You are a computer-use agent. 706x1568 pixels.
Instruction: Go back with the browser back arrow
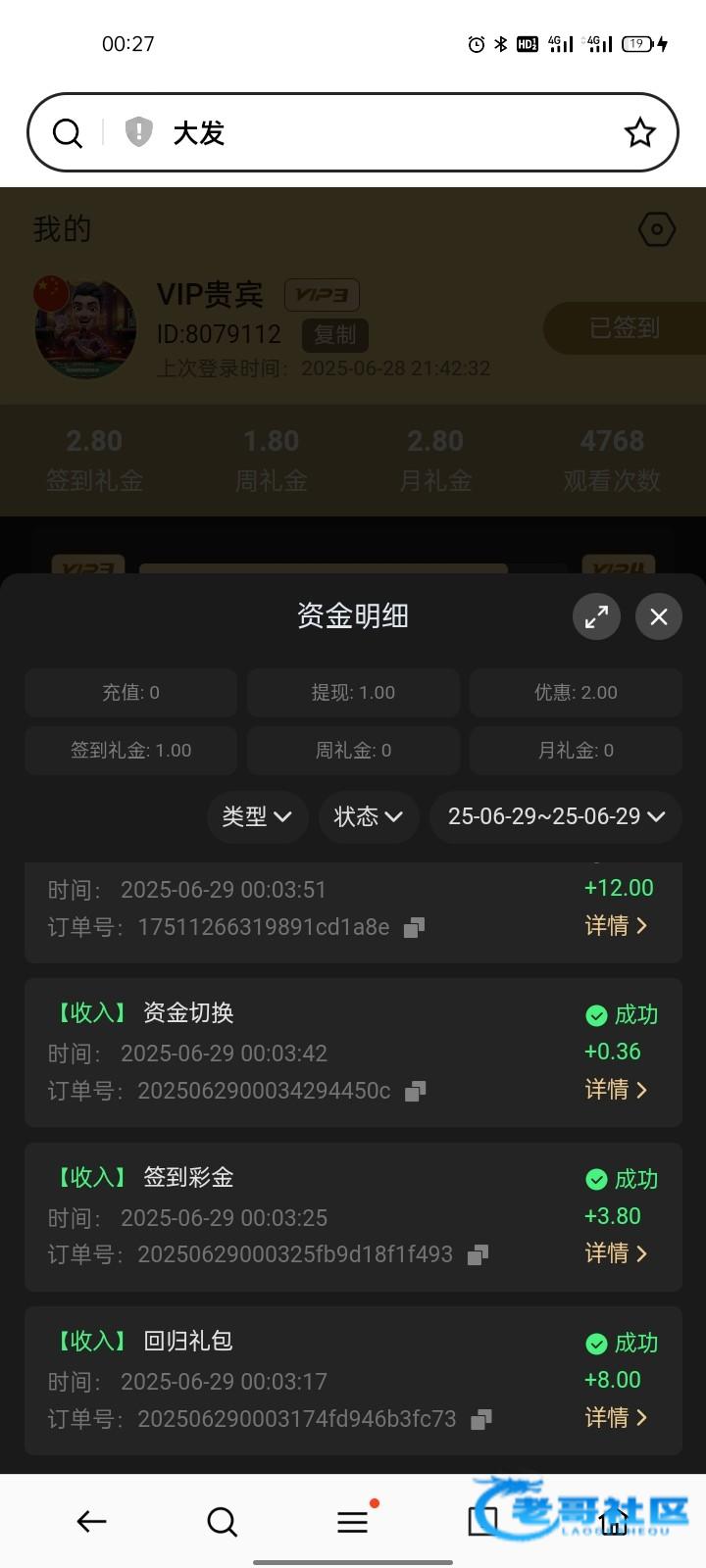[91, 1521]
